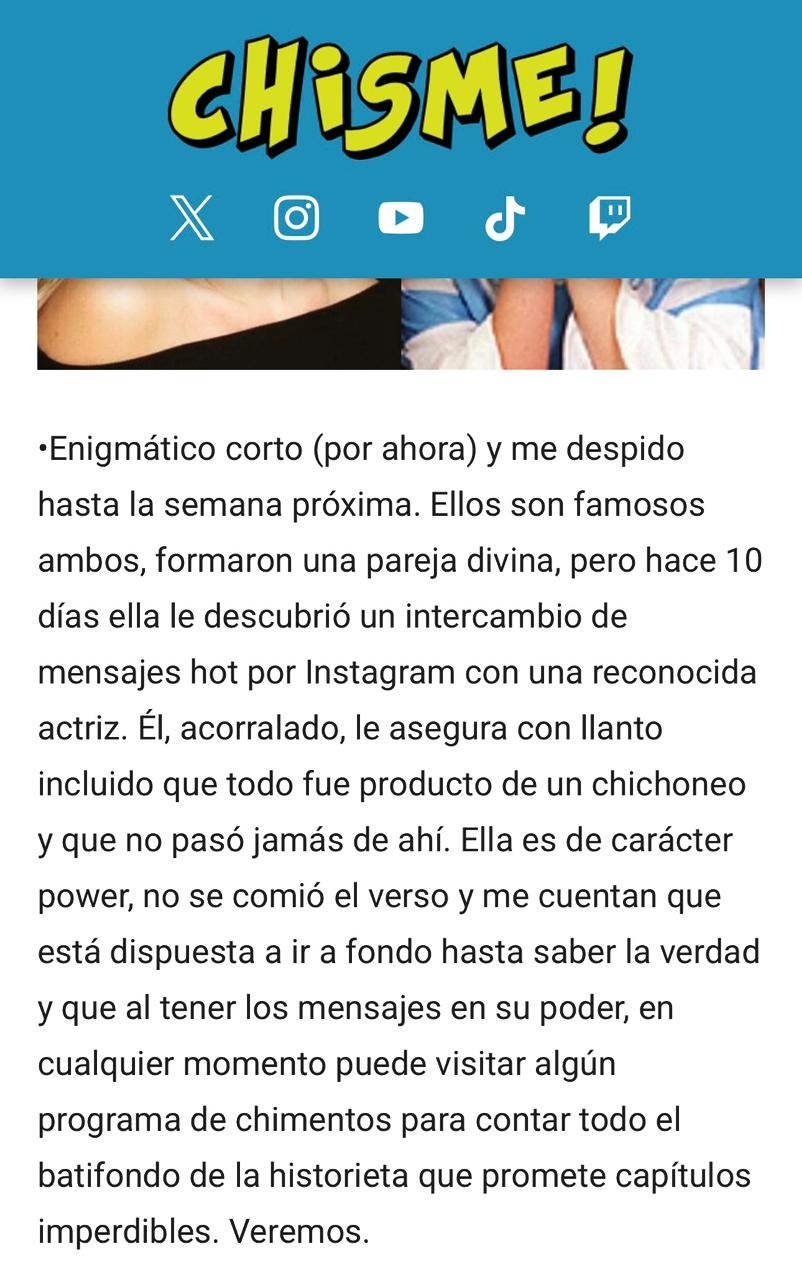Visit the Instagram account link
This screenshot has width=802, height=1280.
click(297, 217)
